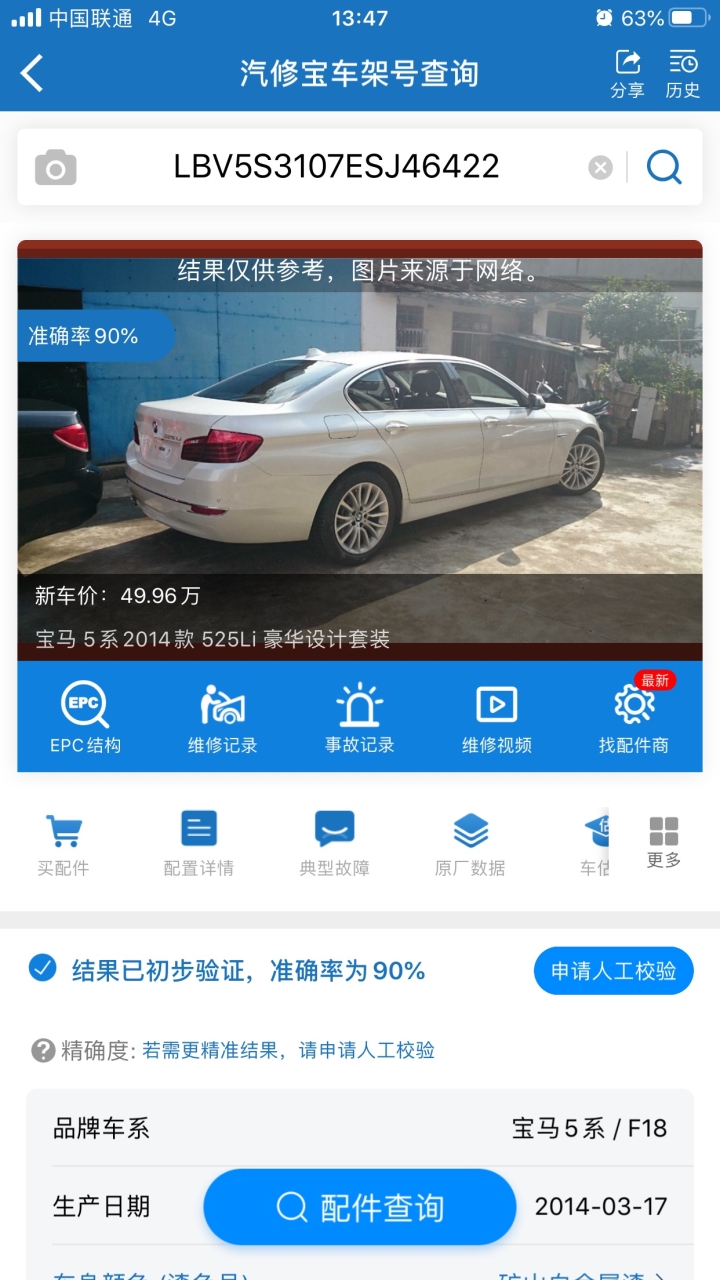Tap the VIN number input field
The width and height of the screenshot is (720, 1280).
[x=336, y=167]
